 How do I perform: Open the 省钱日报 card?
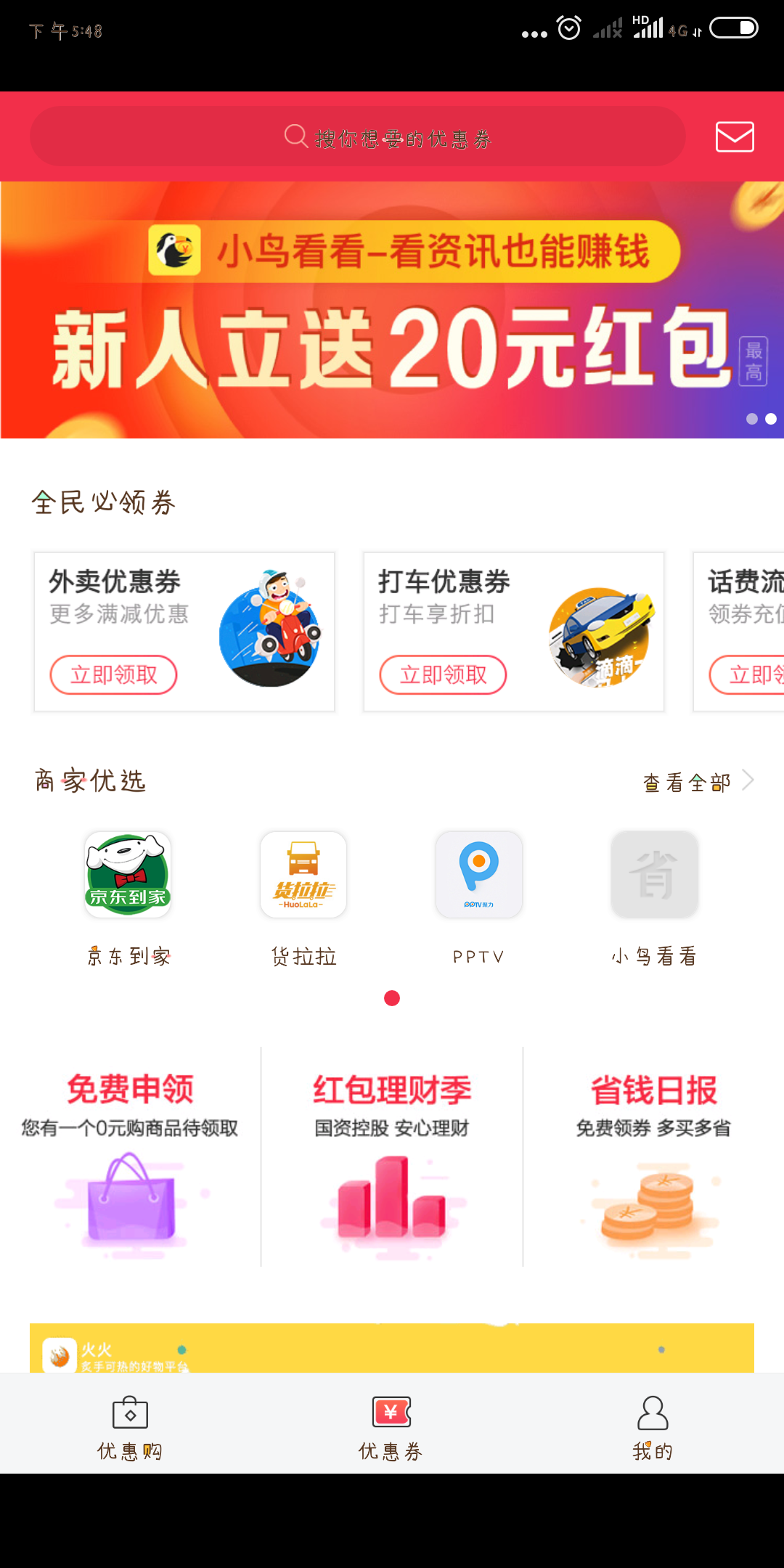pos(653,1156)
